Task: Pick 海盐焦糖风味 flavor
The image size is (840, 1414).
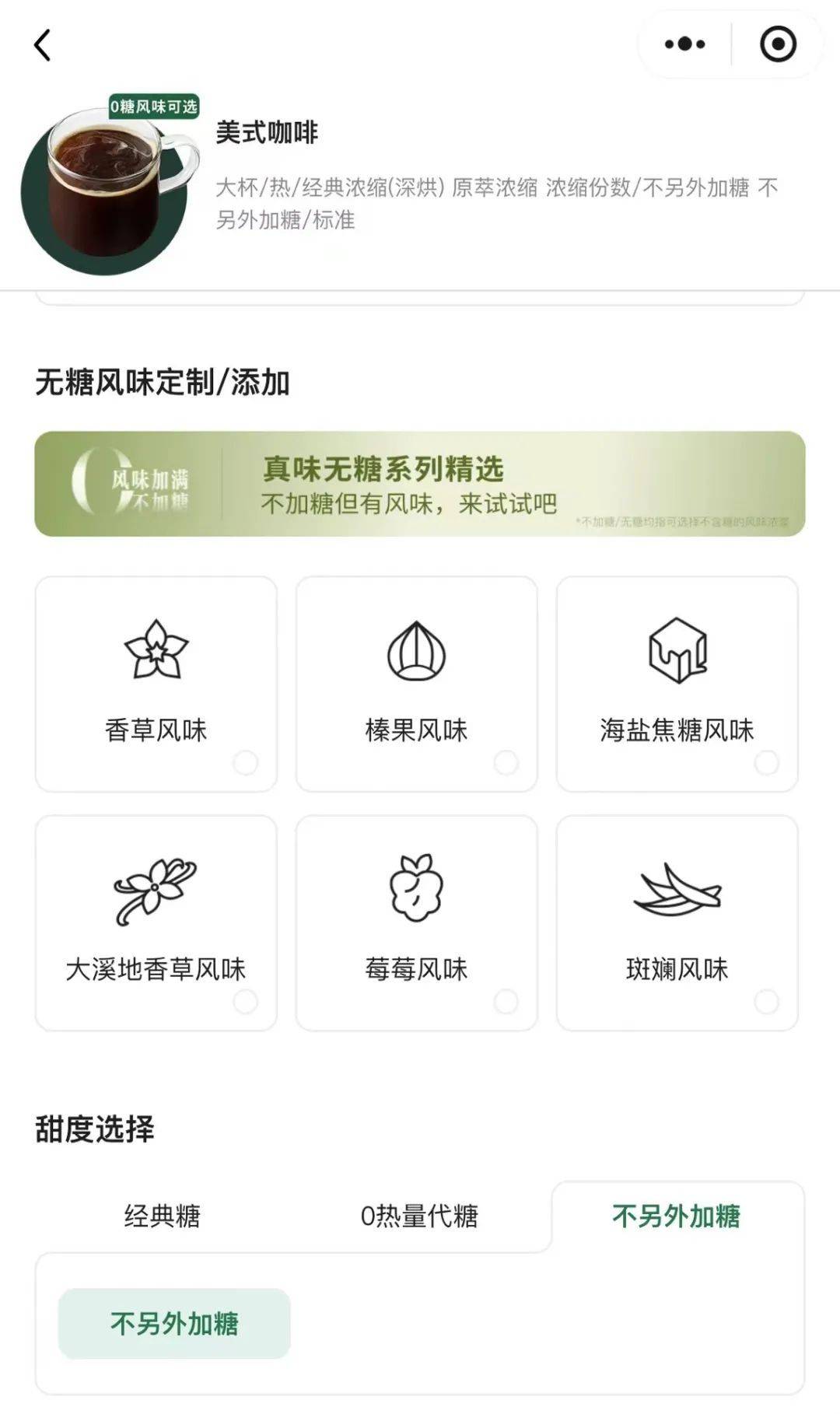Action: (x=677, y=684)
